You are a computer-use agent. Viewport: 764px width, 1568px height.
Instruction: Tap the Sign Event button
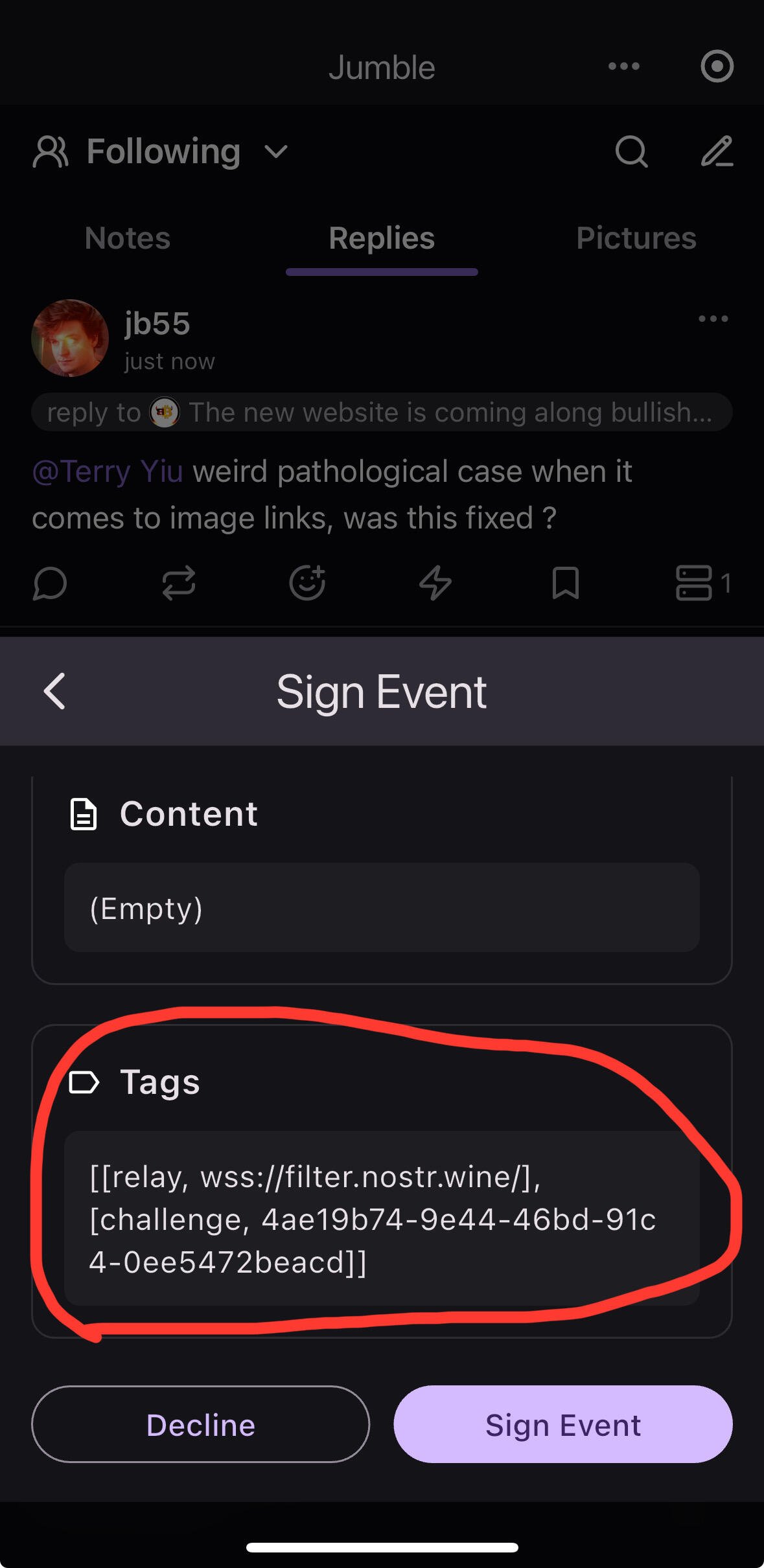click(562, 1424)
